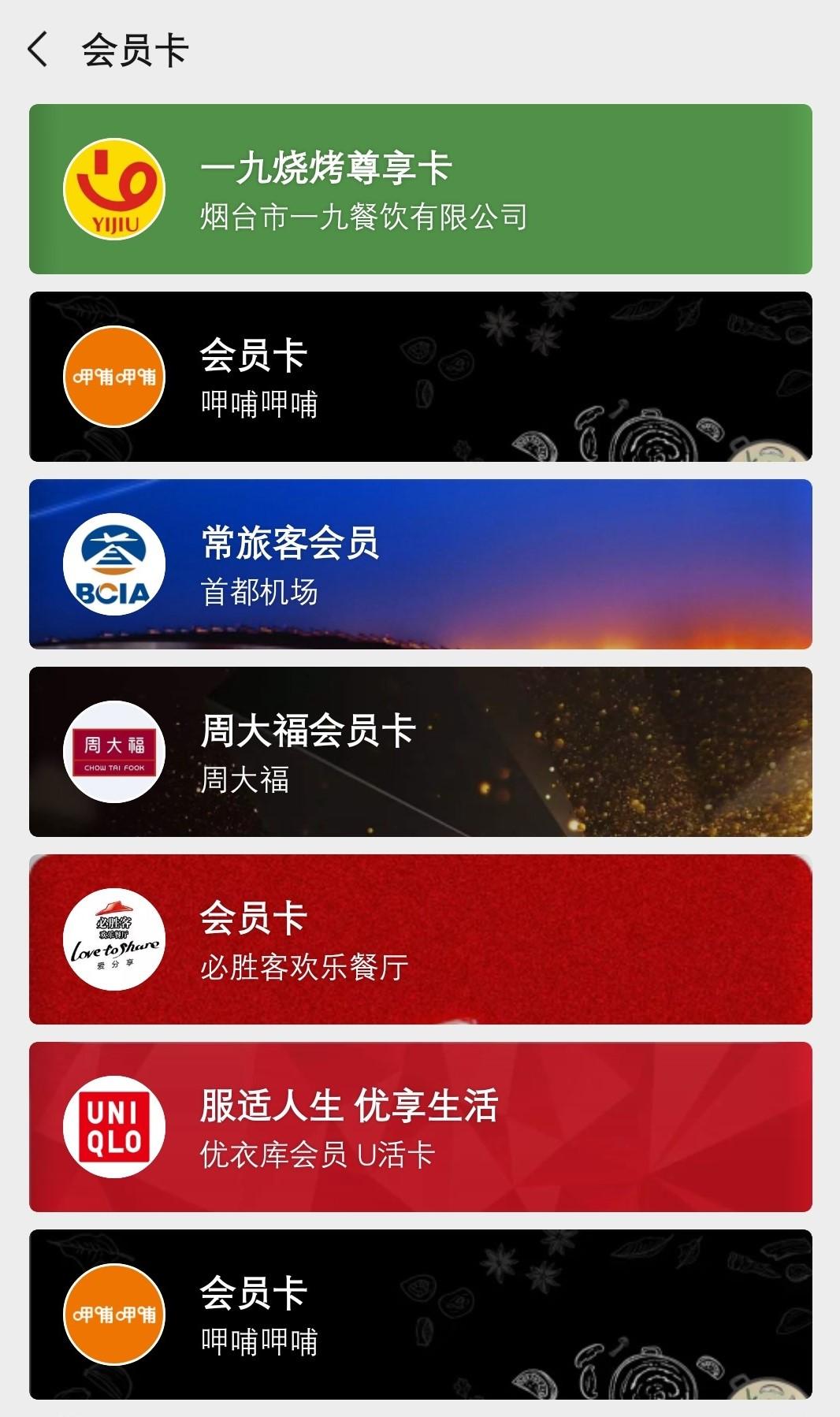Viewport: 840px width, 1417px height.
Task: Open 必胜客欢乐餐厅 会员卡
Action: pyautogui.click(x=420, y=939)
